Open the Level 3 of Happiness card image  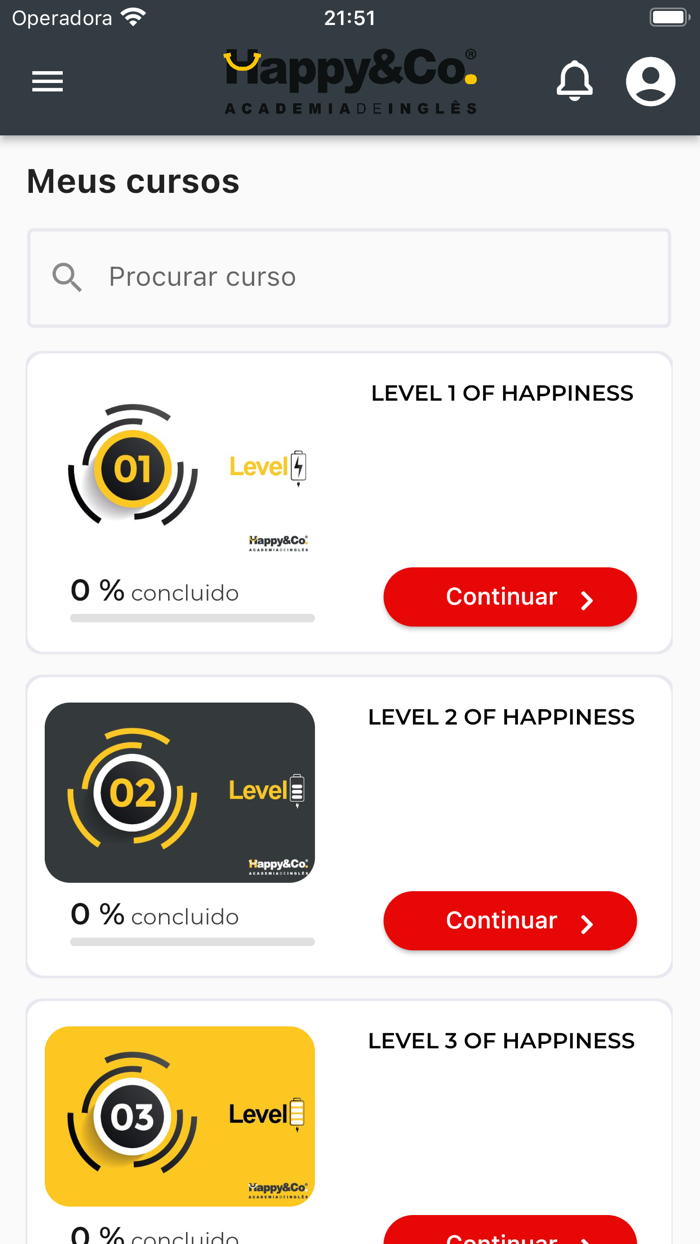click(x=180, y=1117)
